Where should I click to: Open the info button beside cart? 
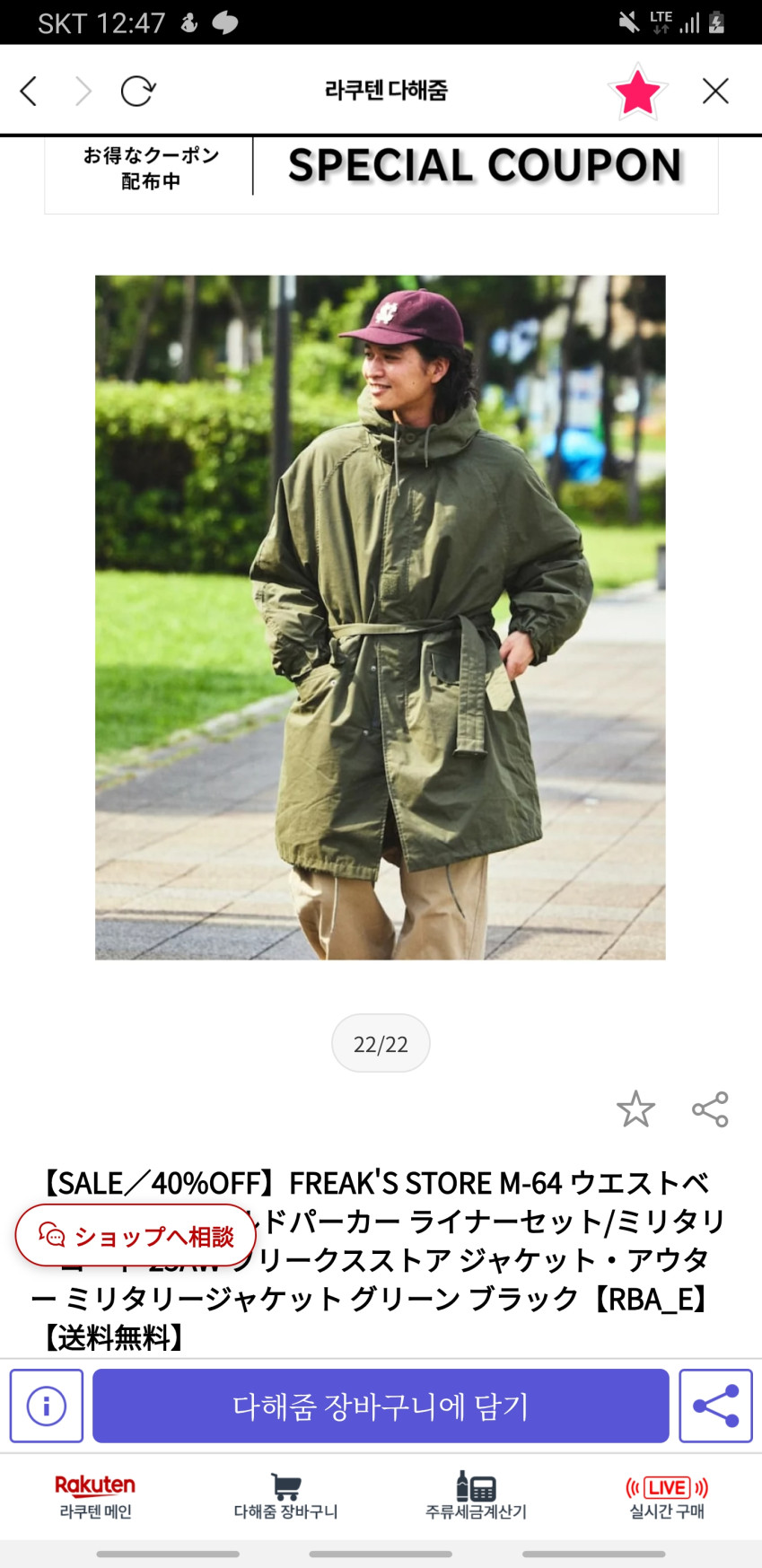click(x=47, y=1406)
